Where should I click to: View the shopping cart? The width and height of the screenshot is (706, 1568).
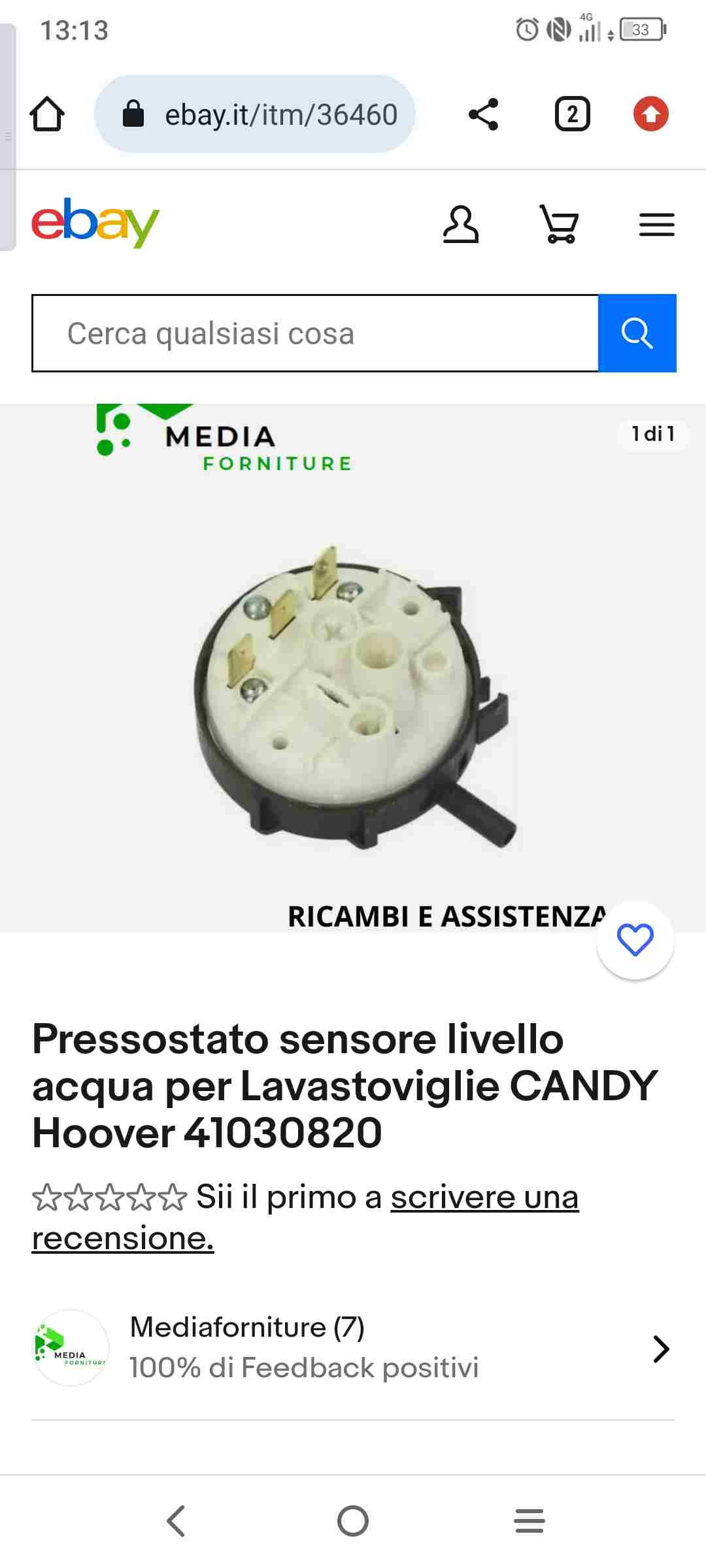pyautogui.click(x=559, y=224)
